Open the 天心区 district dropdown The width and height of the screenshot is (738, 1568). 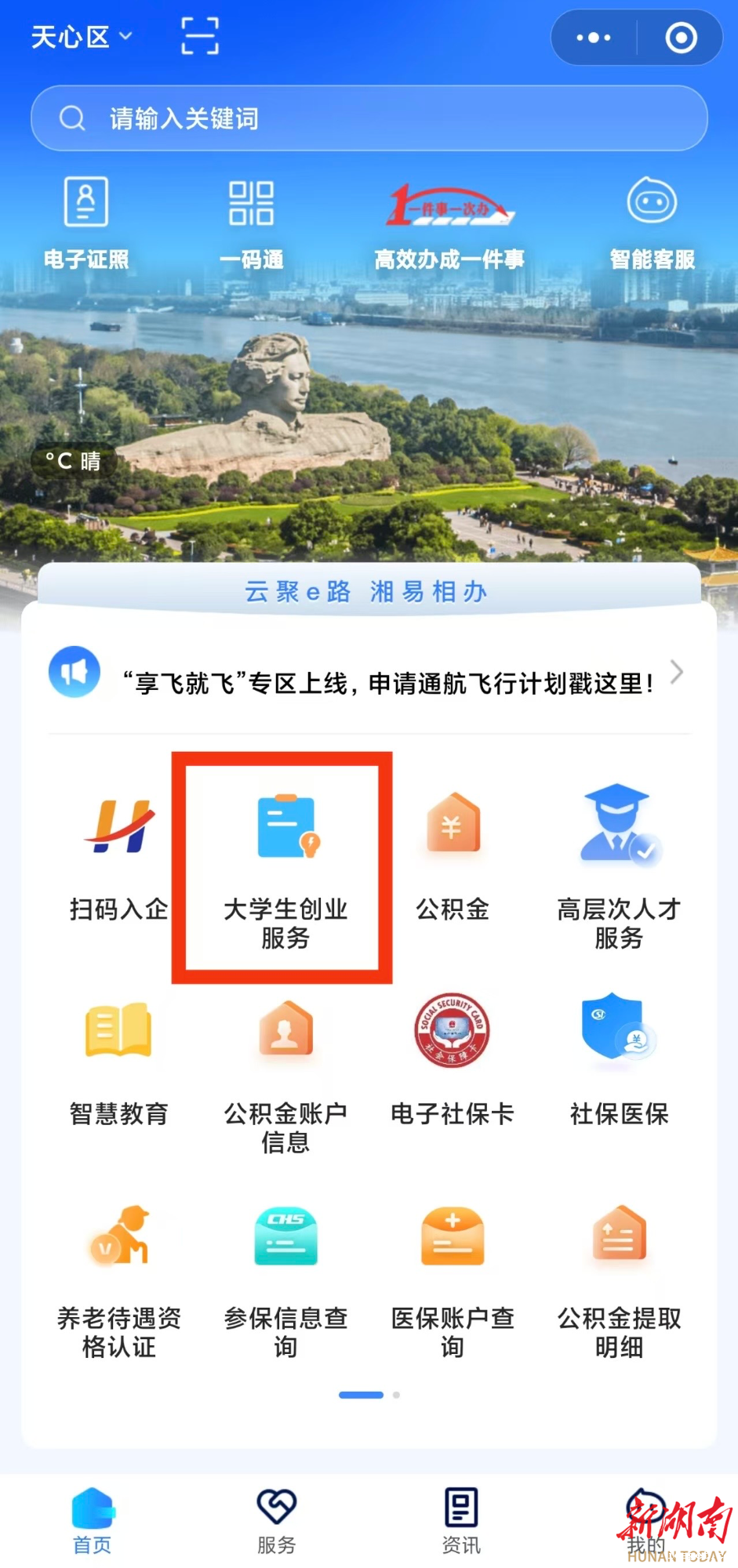(81, 37)
